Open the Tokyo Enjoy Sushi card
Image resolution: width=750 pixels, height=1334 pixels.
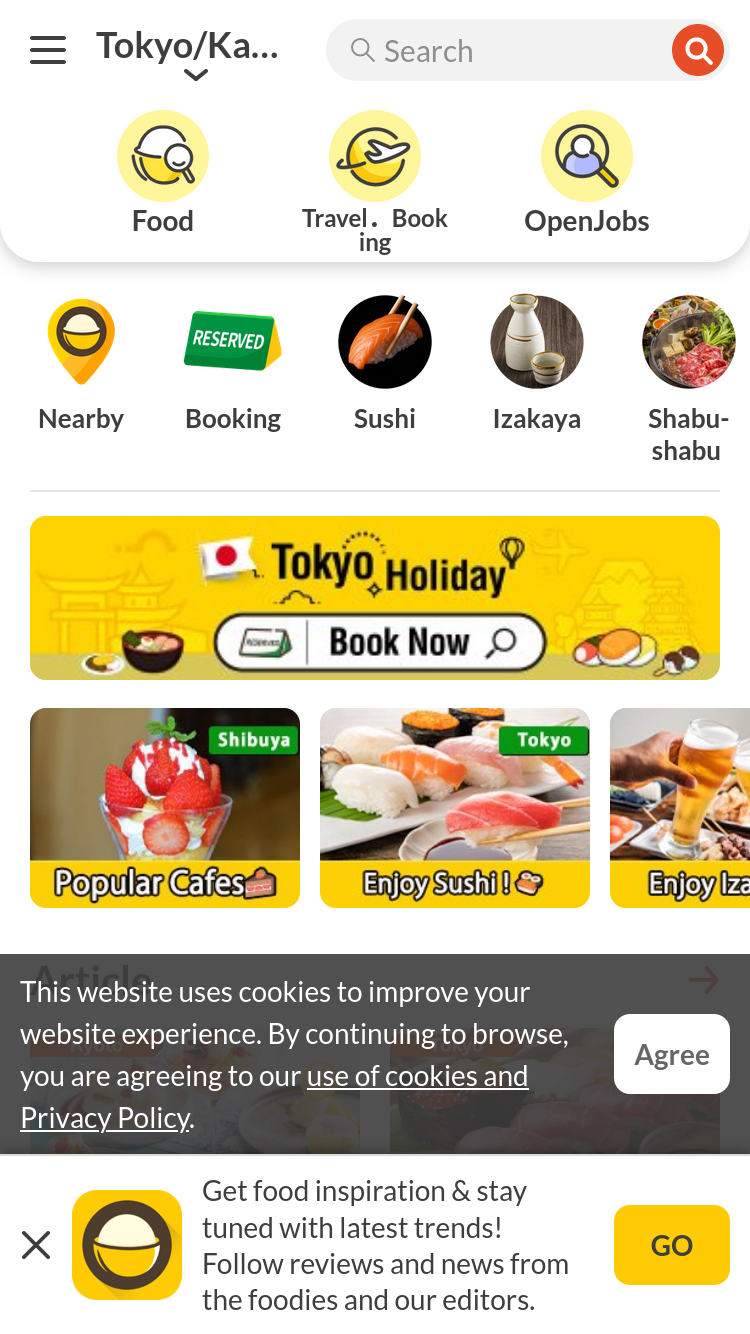[x=455, y=808]
